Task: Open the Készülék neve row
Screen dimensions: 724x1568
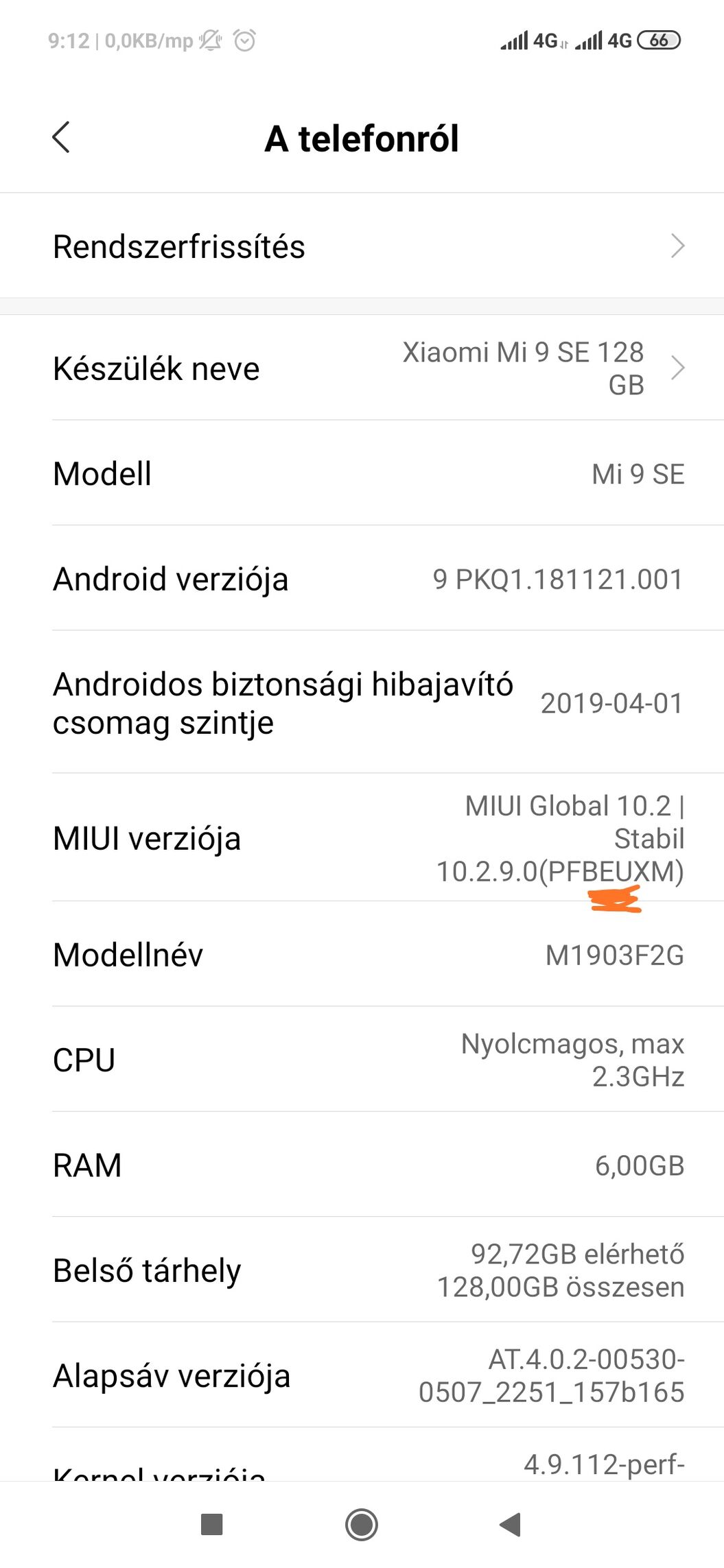Action: click(x=362, y=368)
